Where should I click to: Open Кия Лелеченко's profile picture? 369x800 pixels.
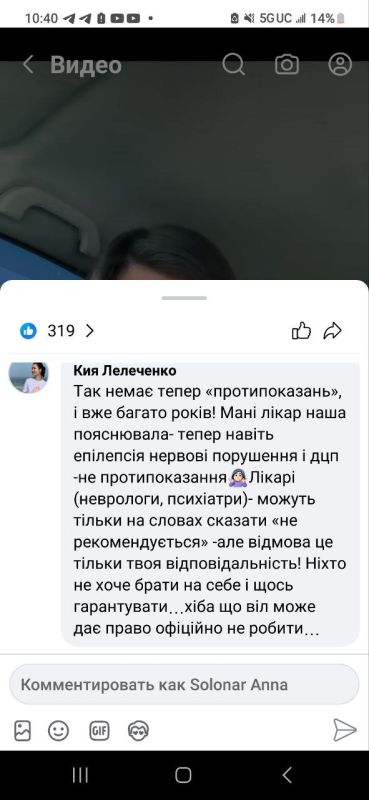click(29, 377)
